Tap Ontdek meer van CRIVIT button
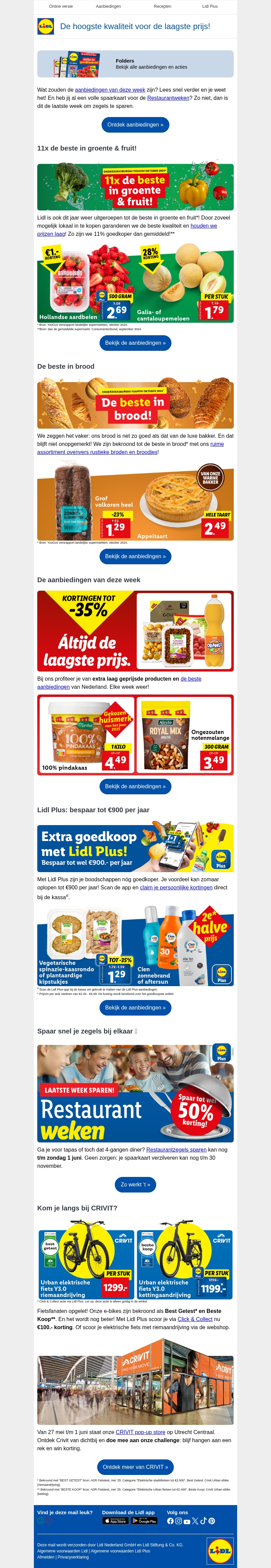Screen dimensions: 271x1568 pyautogui.click(x=135, y=1467)
